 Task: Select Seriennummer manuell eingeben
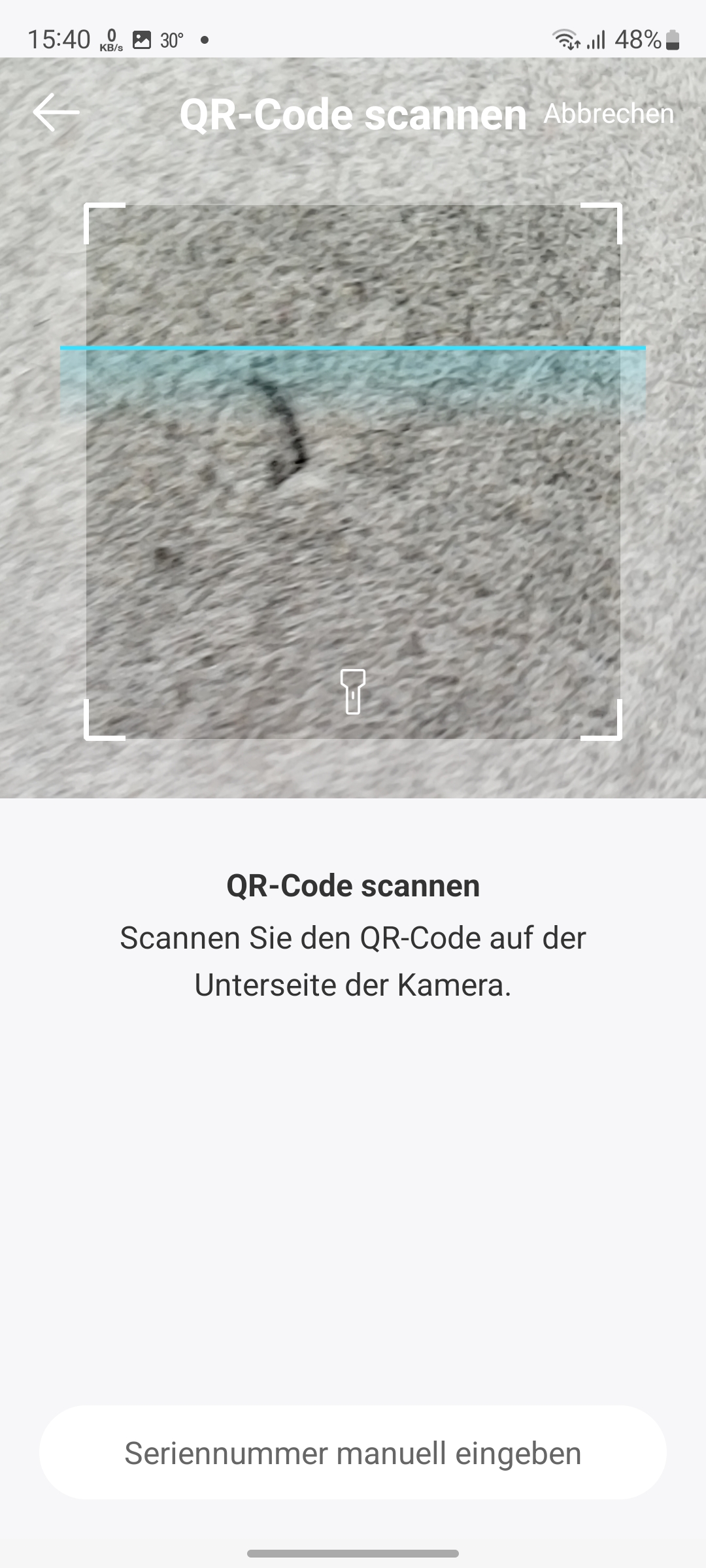click(x=353, y=1453)
